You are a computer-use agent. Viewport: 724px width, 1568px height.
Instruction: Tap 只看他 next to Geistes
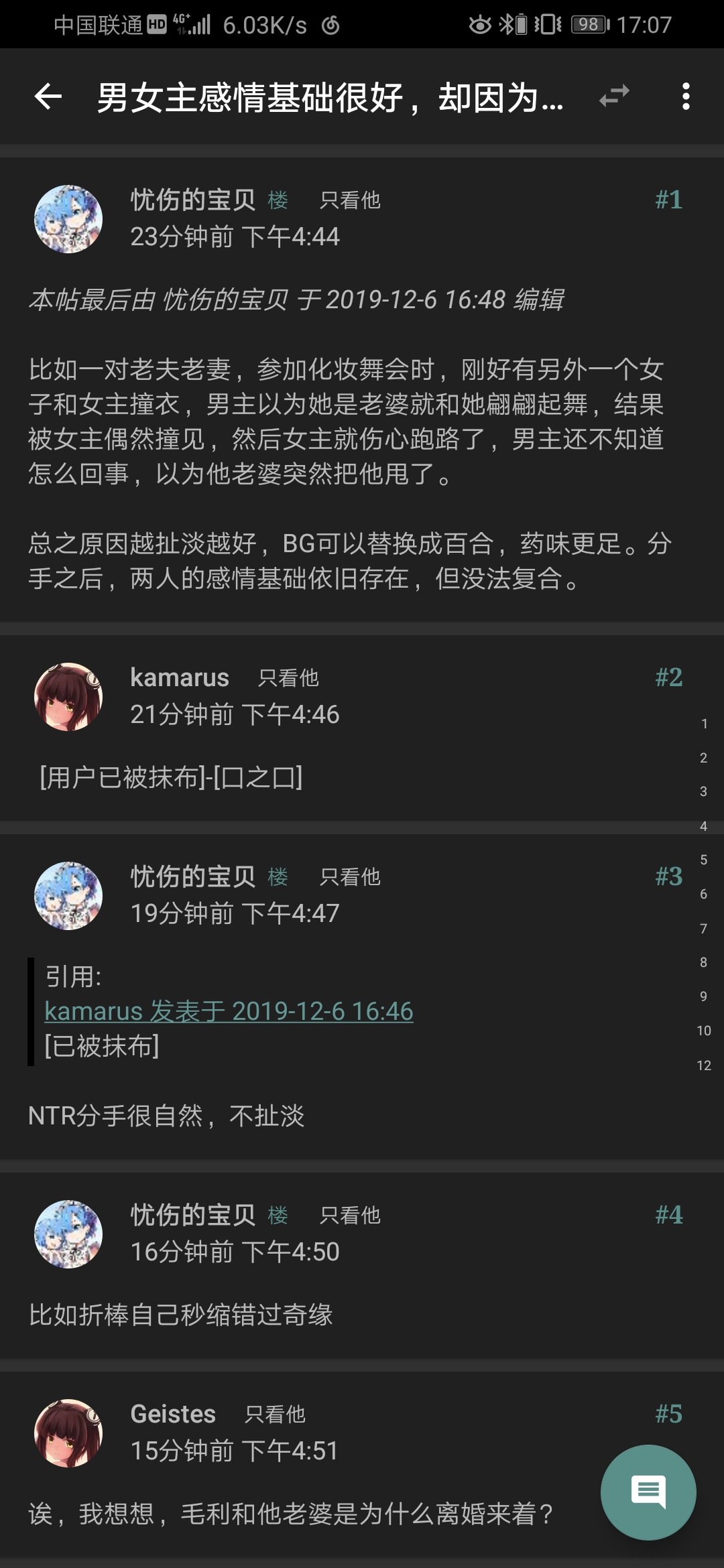tap(275, 1414)
